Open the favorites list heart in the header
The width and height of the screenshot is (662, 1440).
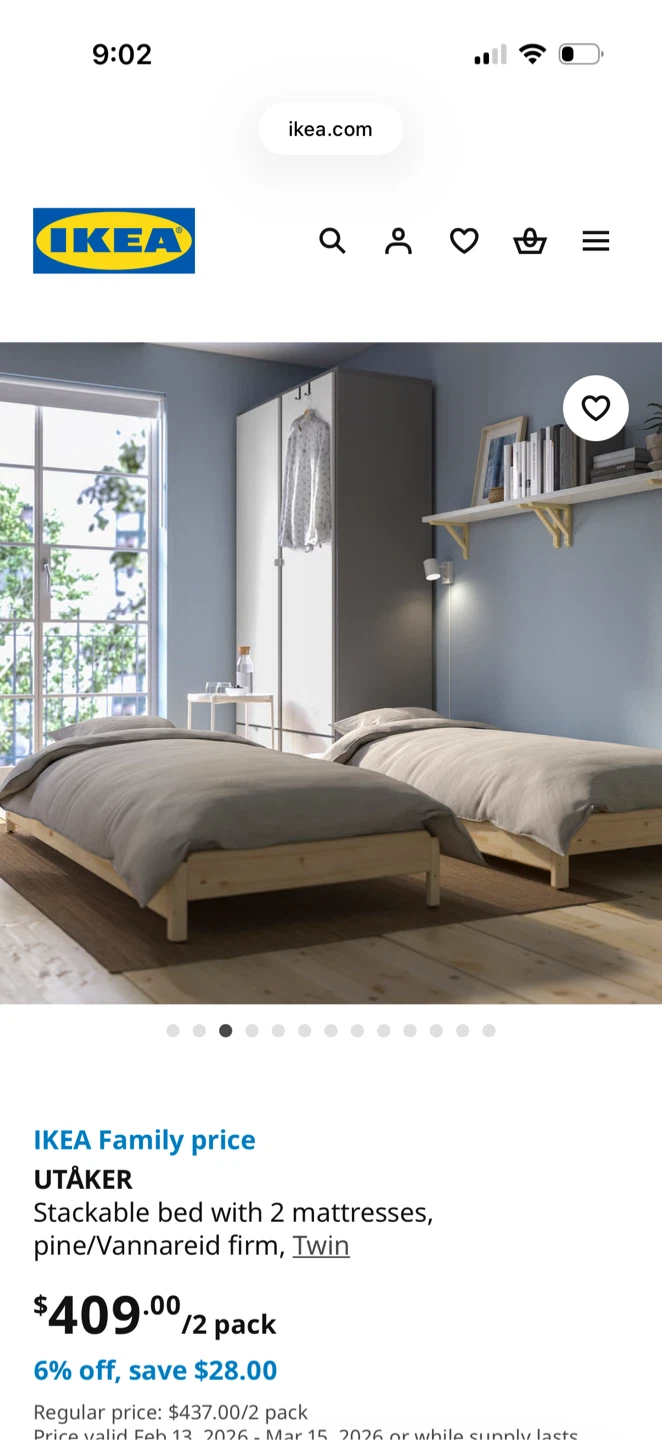point(464,241)
